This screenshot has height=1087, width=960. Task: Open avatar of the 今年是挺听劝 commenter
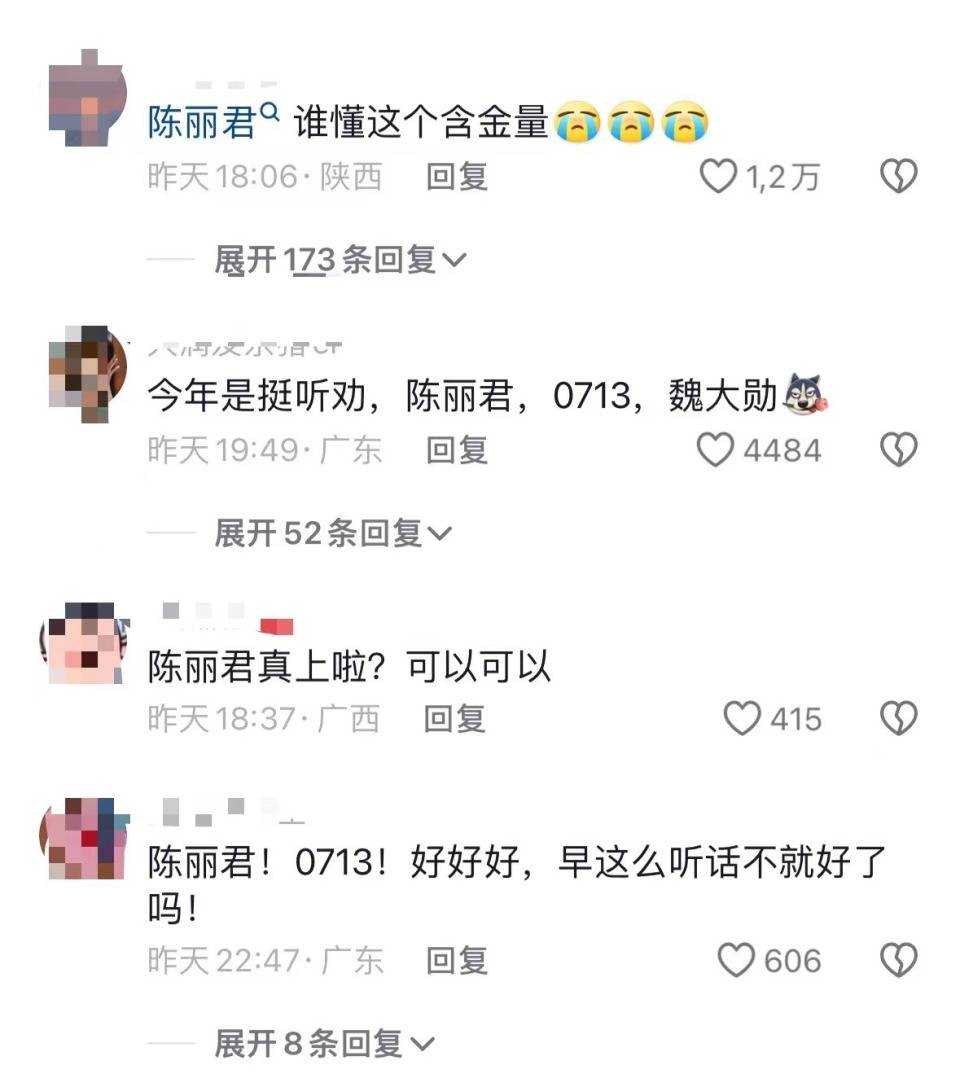point(87,374)
